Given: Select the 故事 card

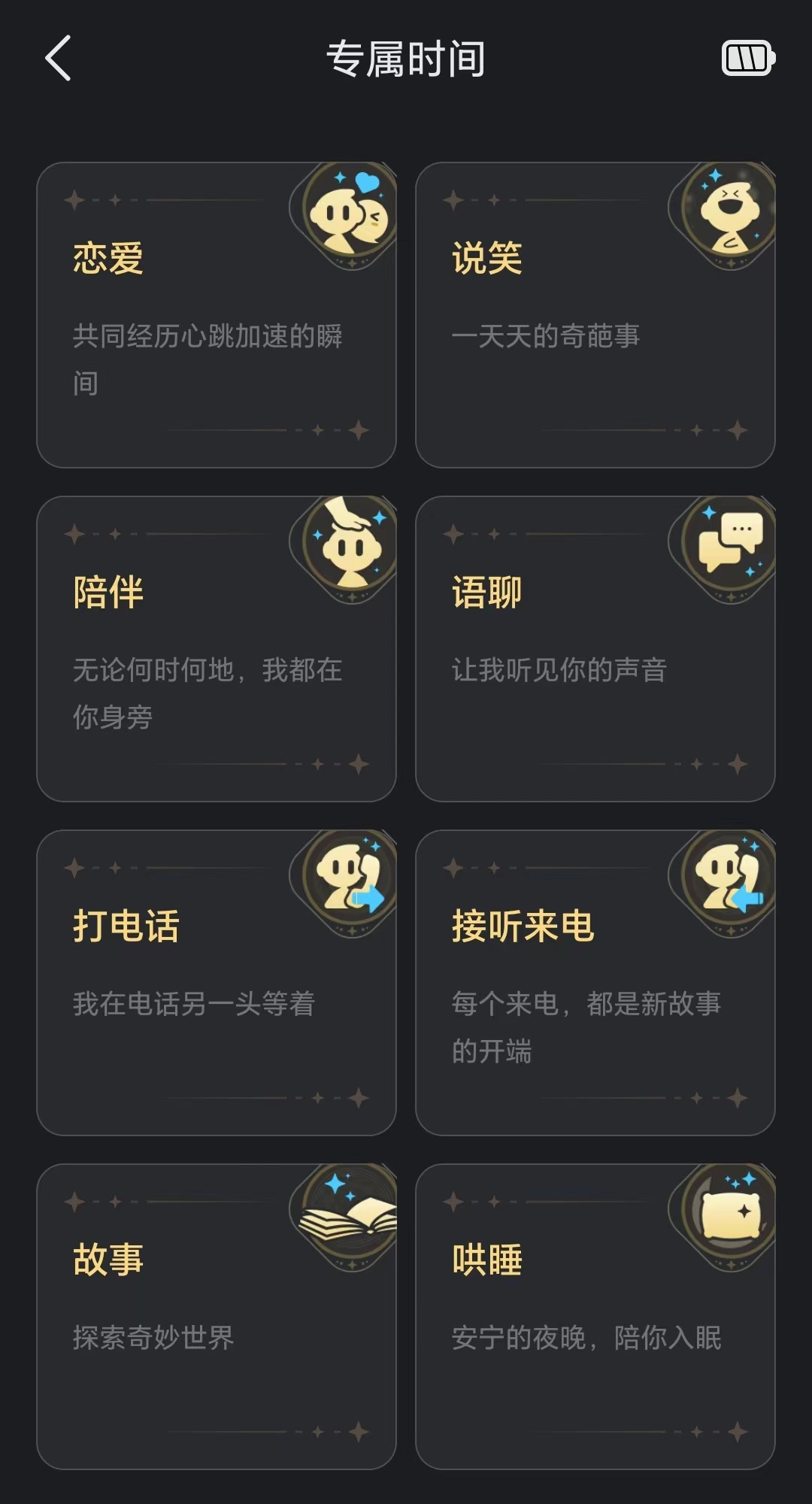Looking at the screenshot, I should (217, 1317).
